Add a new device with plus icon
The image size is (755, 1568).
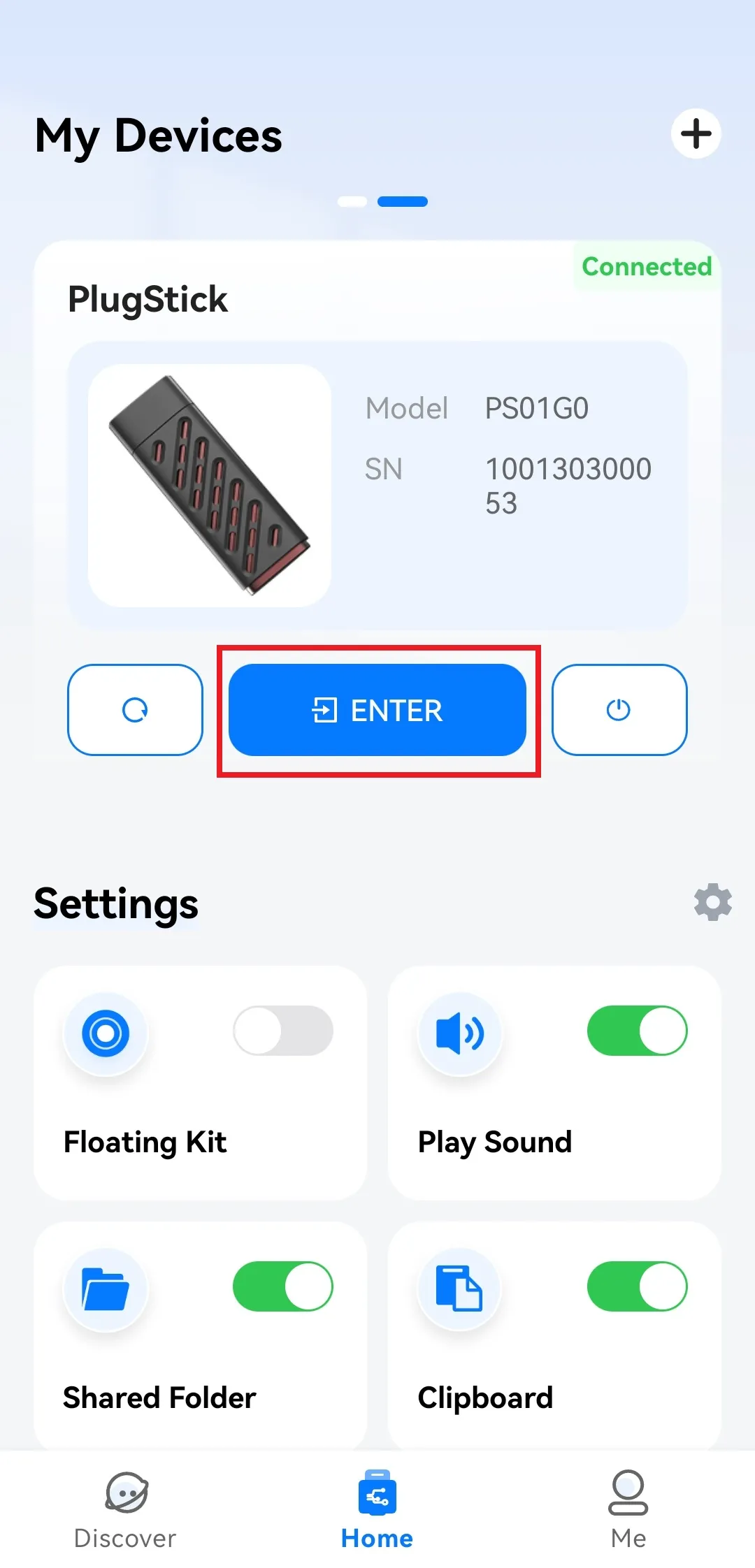[696, 133]
